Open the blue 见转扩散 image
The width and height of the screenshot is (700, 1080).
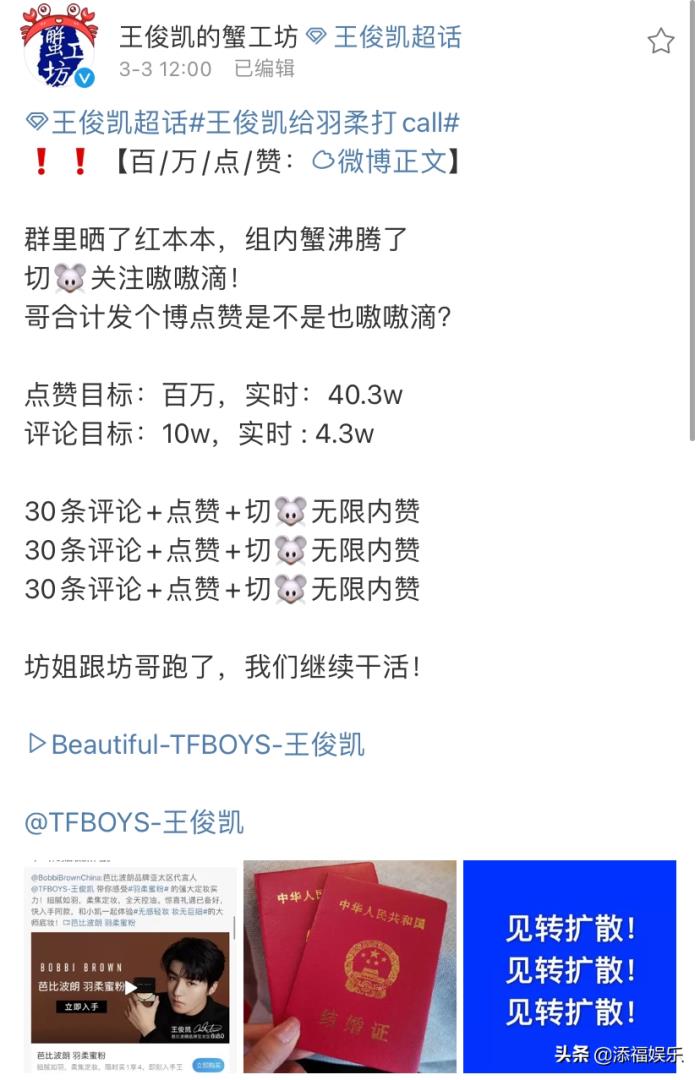(569, 966)
